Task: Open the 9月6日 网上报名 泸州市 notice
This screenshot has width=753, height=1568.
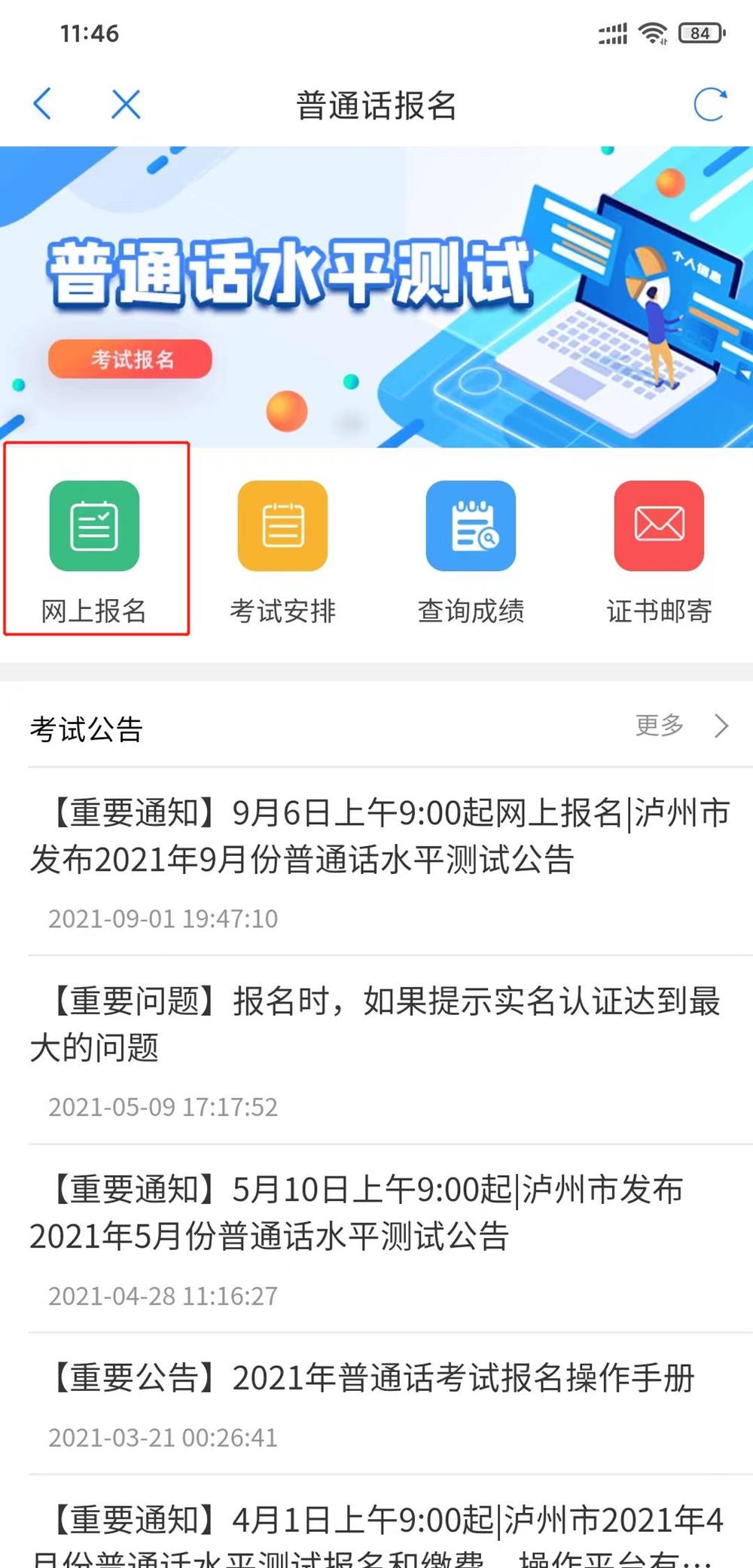Action: click(x=380, y=836)
